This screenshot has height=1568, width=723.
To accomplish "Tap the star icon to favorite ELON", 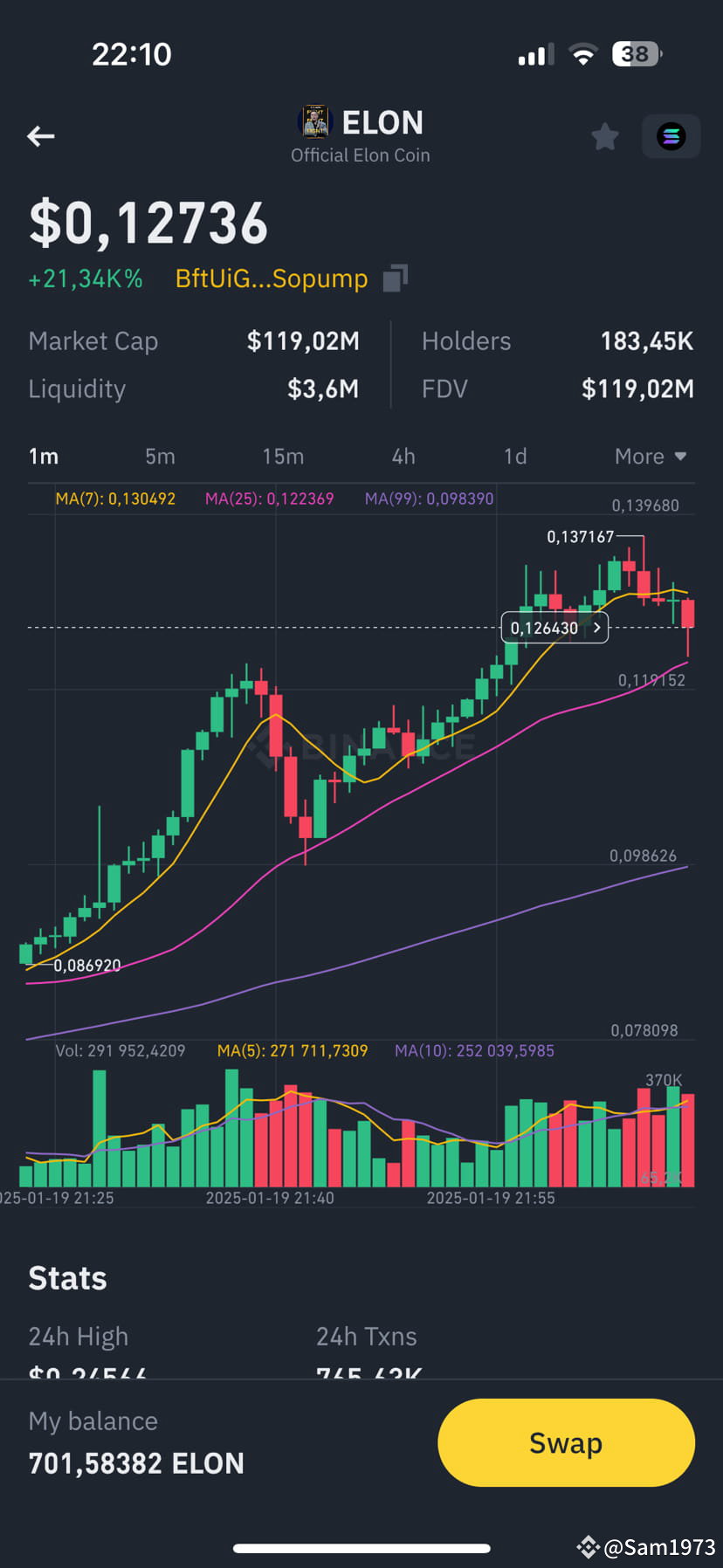I will pyautogui.click(x=604, y=136).
